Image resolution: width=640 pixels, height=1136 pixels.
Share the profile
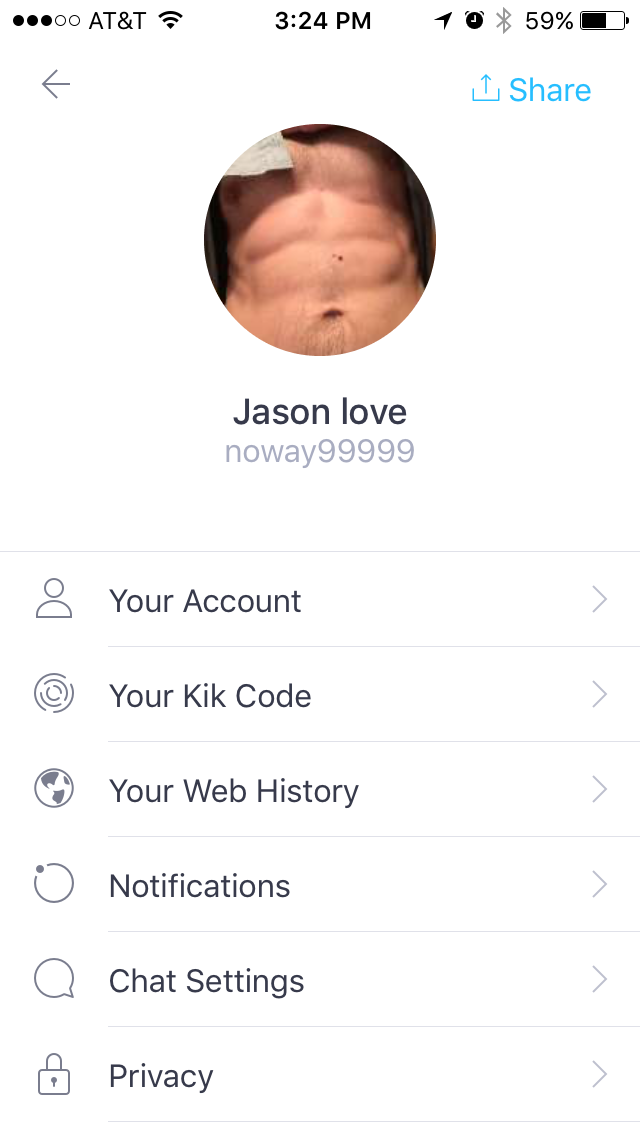pyautogui.click(x=531, y=90)
